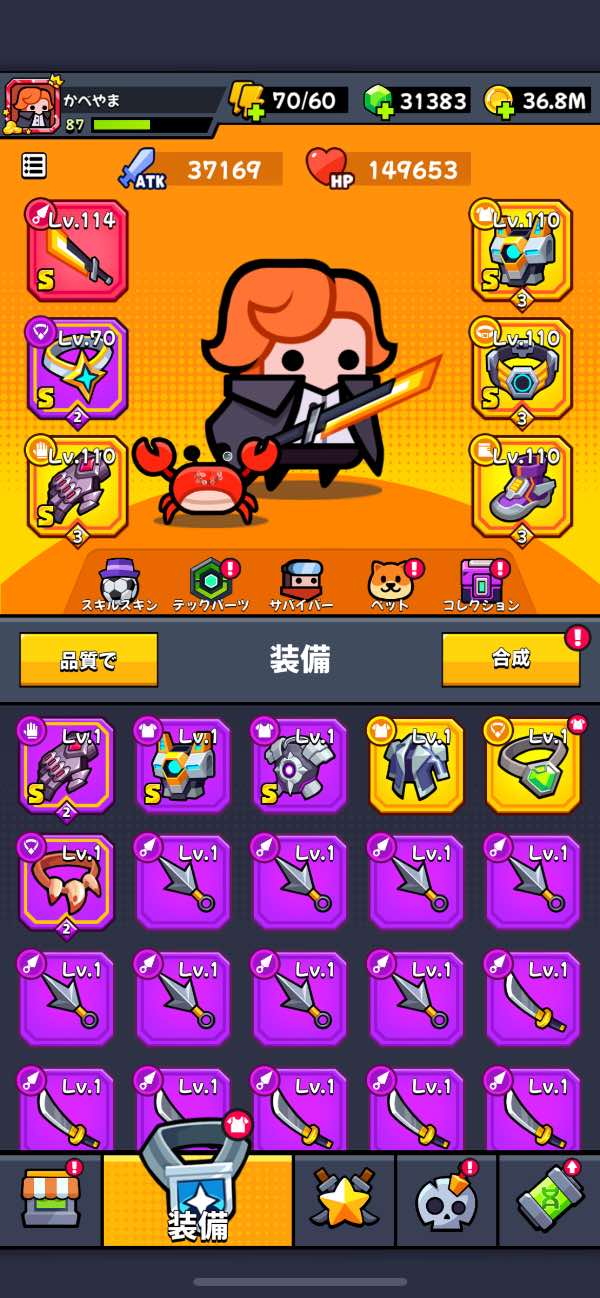Open テックパーツ menu
This screenshot has height=1298, width=600.
tap(211, 585)
